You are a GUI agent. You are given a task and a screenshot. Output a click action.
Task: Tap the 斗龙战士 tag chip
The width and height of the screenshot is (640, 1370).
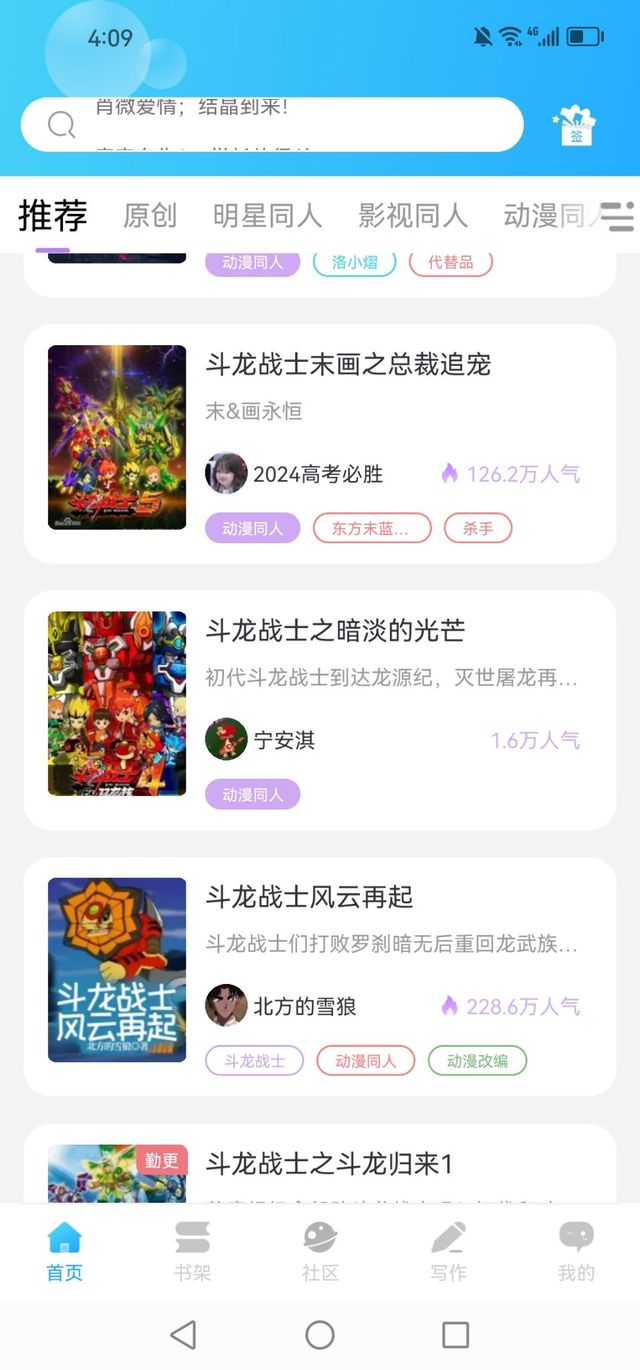tap(254, 1060)
